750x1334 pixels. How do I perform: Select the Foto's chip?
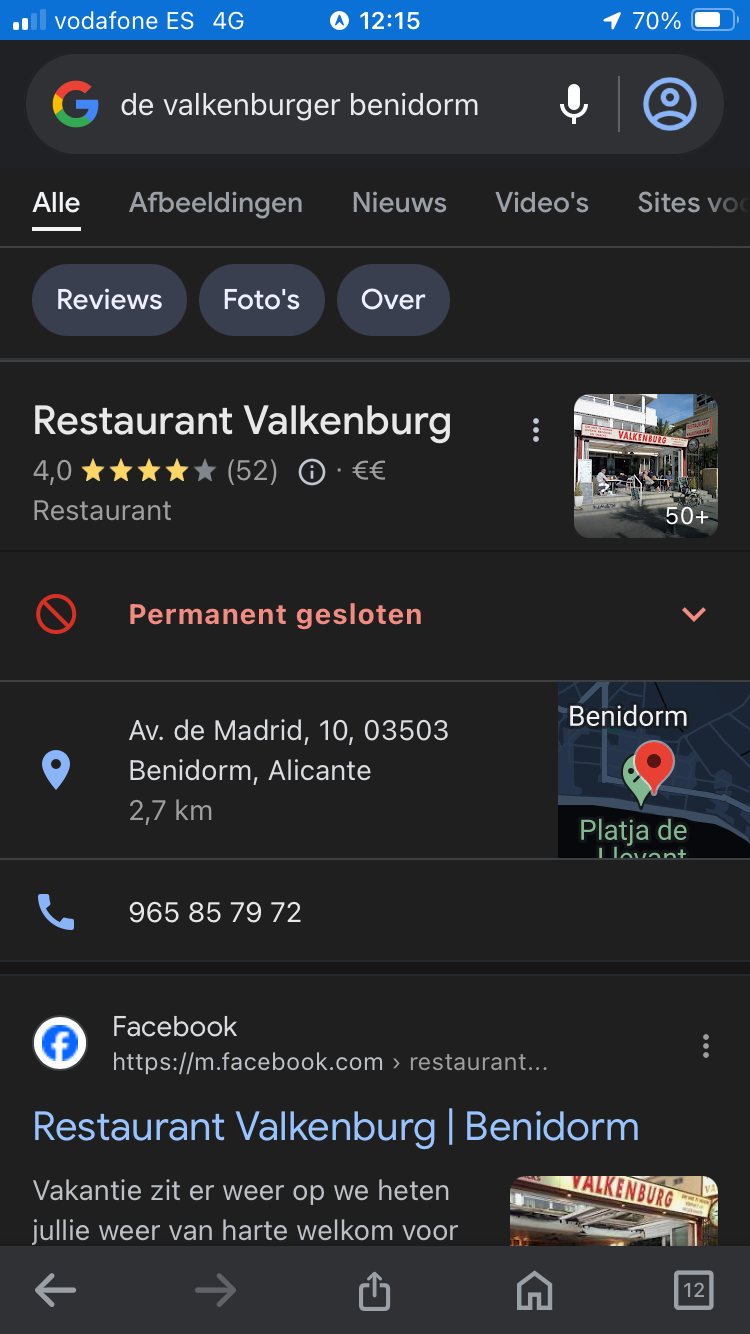[x=261, y=300]
